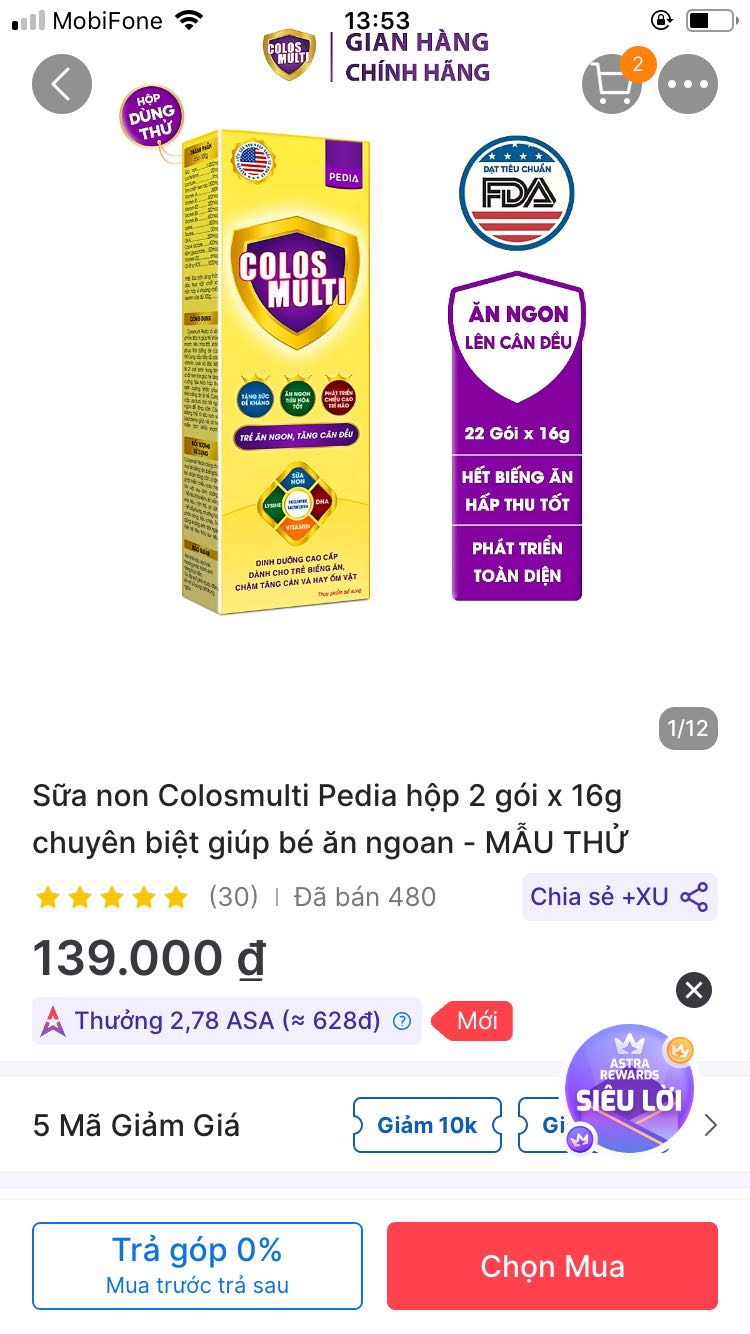
Task: Expand the 5 Mã Giảm Giá chevron
Action: (x=711, y=1126)
